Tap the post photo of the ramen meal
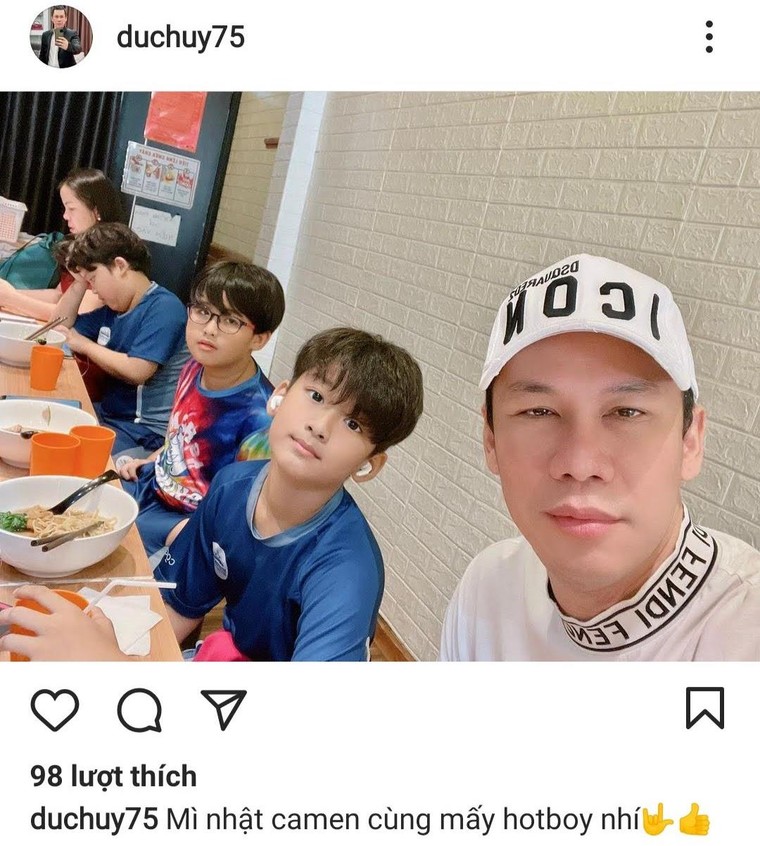 click(380, 376)
